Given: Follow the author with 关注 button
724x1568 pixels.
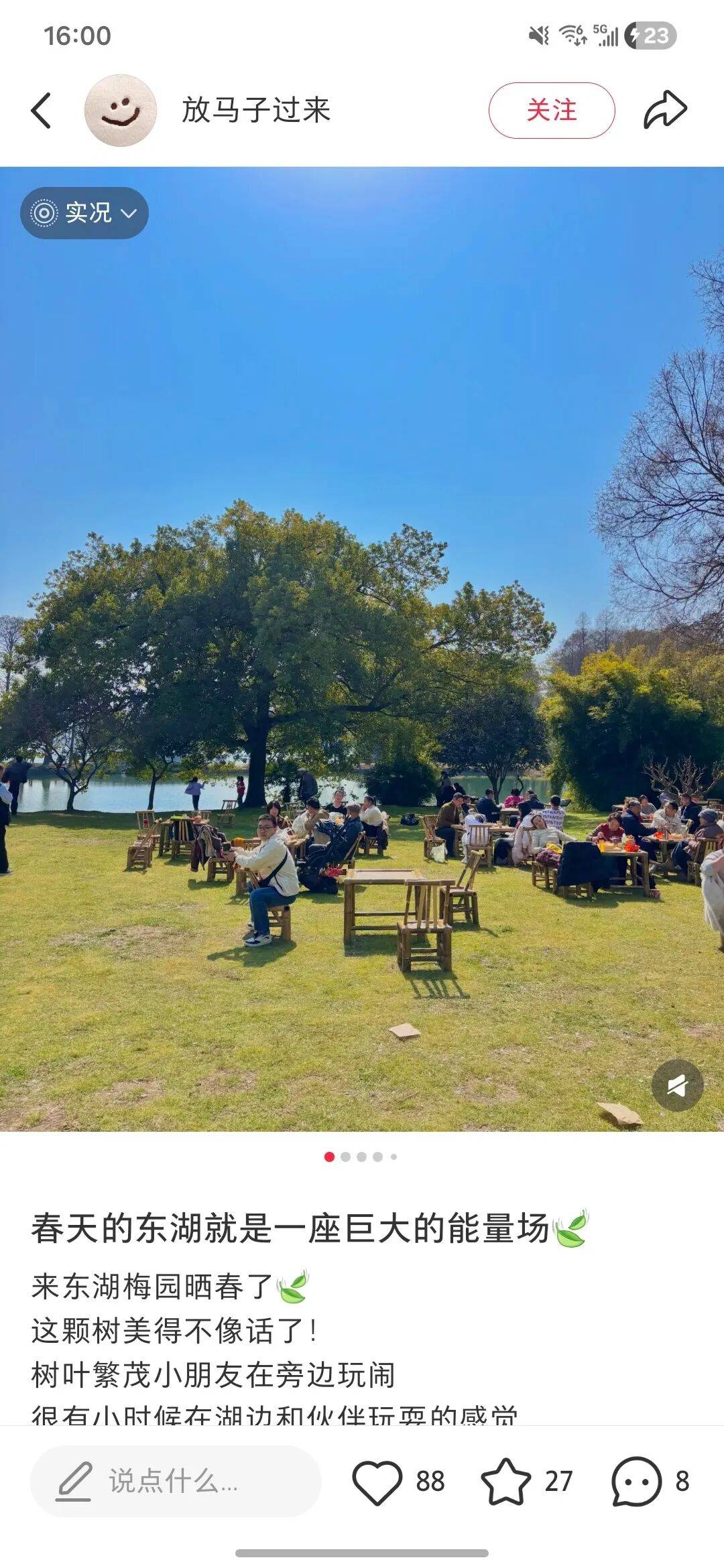Looking at the screenshot, I should pos(551,111).
